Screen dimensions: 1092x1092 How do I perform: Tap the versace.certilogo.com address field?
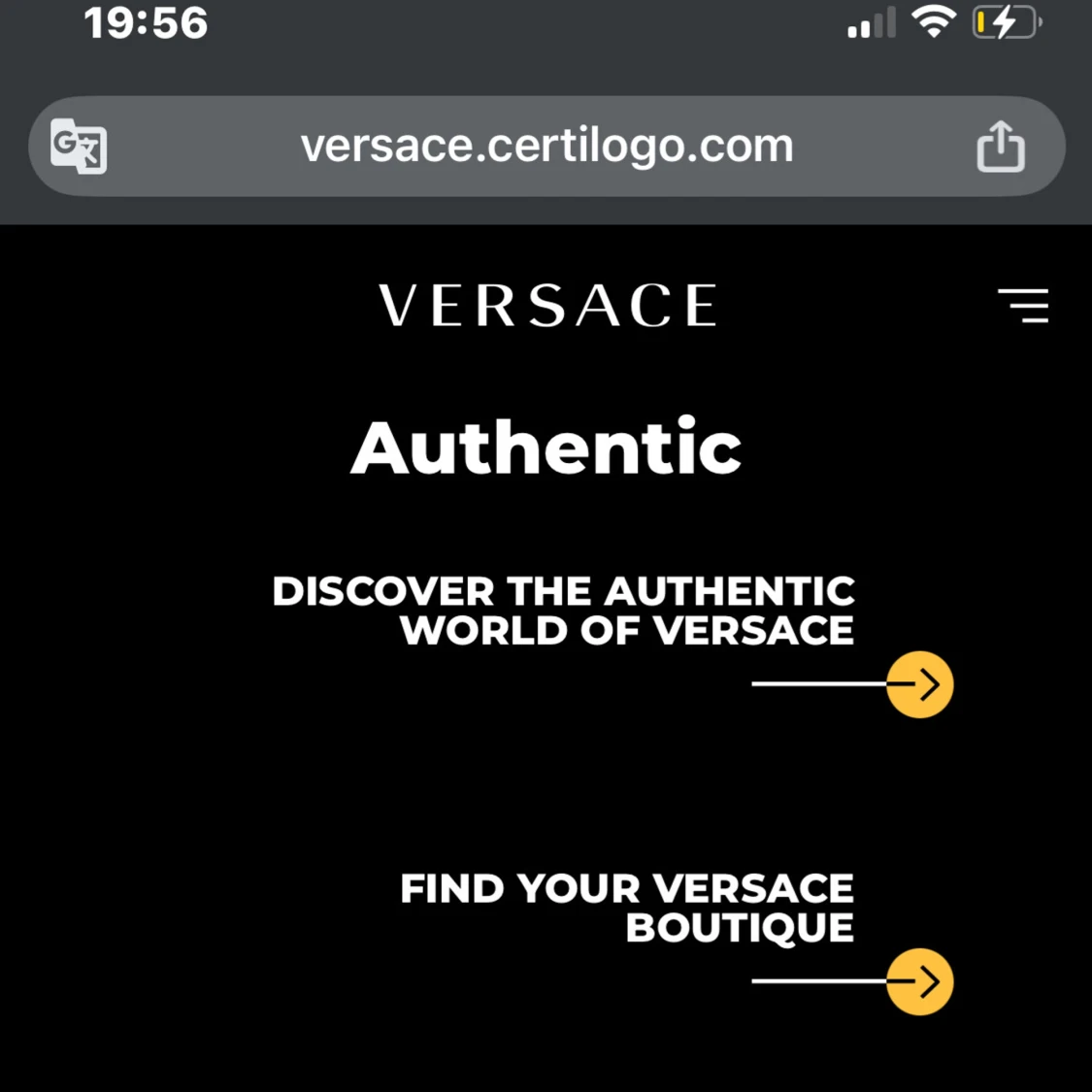click(x=546, y=147)
